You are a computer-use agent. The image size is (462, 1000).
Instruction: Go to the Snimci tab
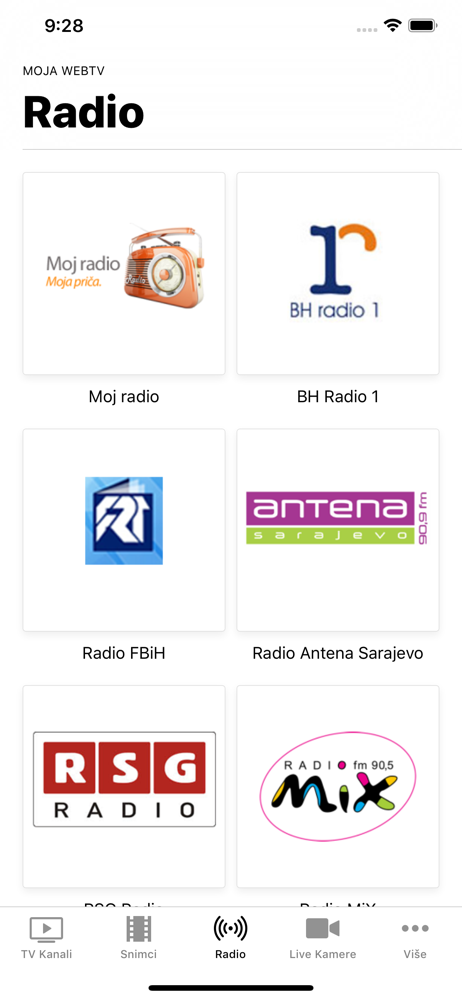(138, 938)
